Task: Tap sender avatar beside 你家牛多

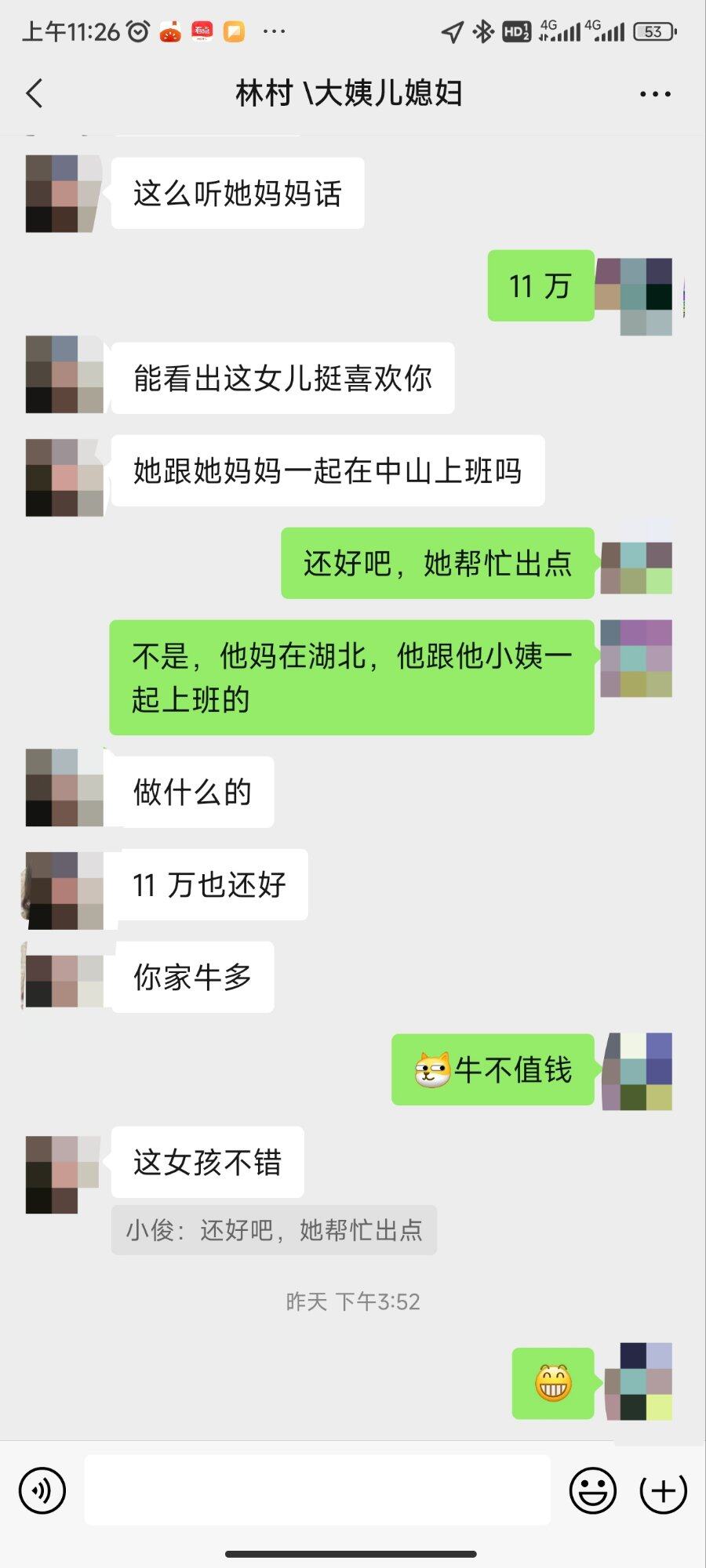Action: tap(64, 980)
